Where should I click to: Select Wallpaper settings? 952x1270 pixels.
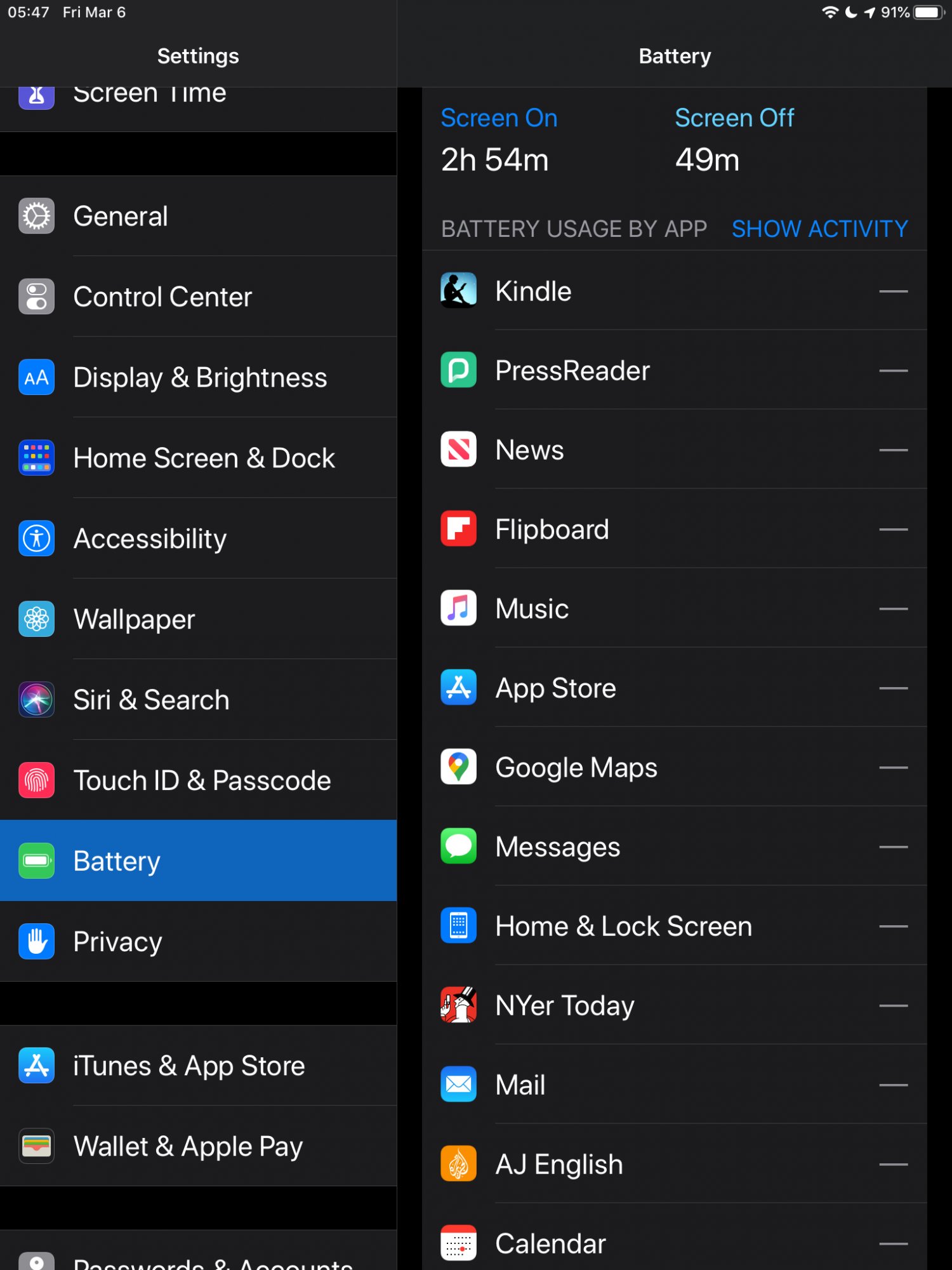[198, 619]
